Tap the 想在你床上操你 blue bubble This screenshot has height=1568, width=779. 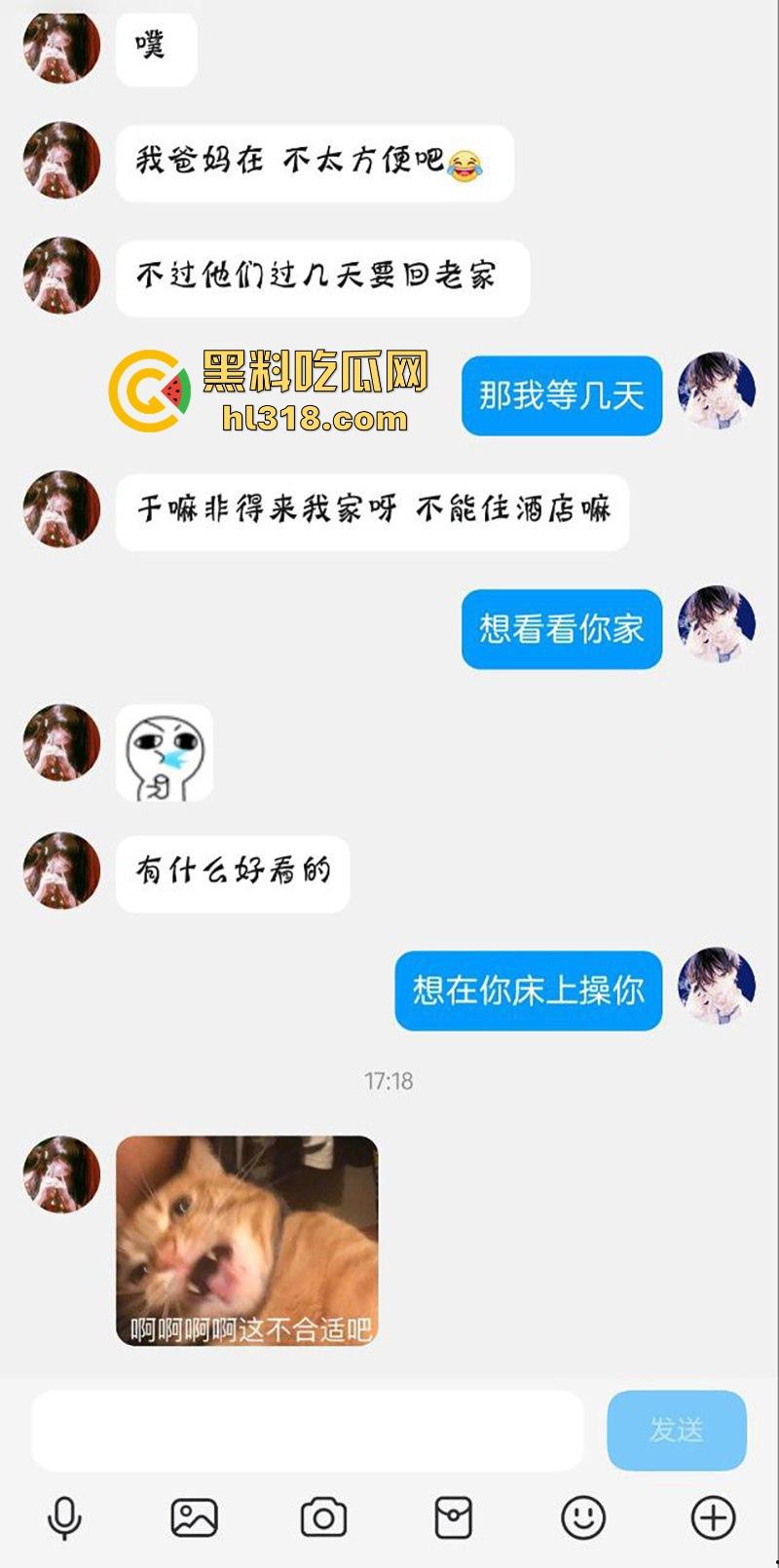tap(527, 991)
